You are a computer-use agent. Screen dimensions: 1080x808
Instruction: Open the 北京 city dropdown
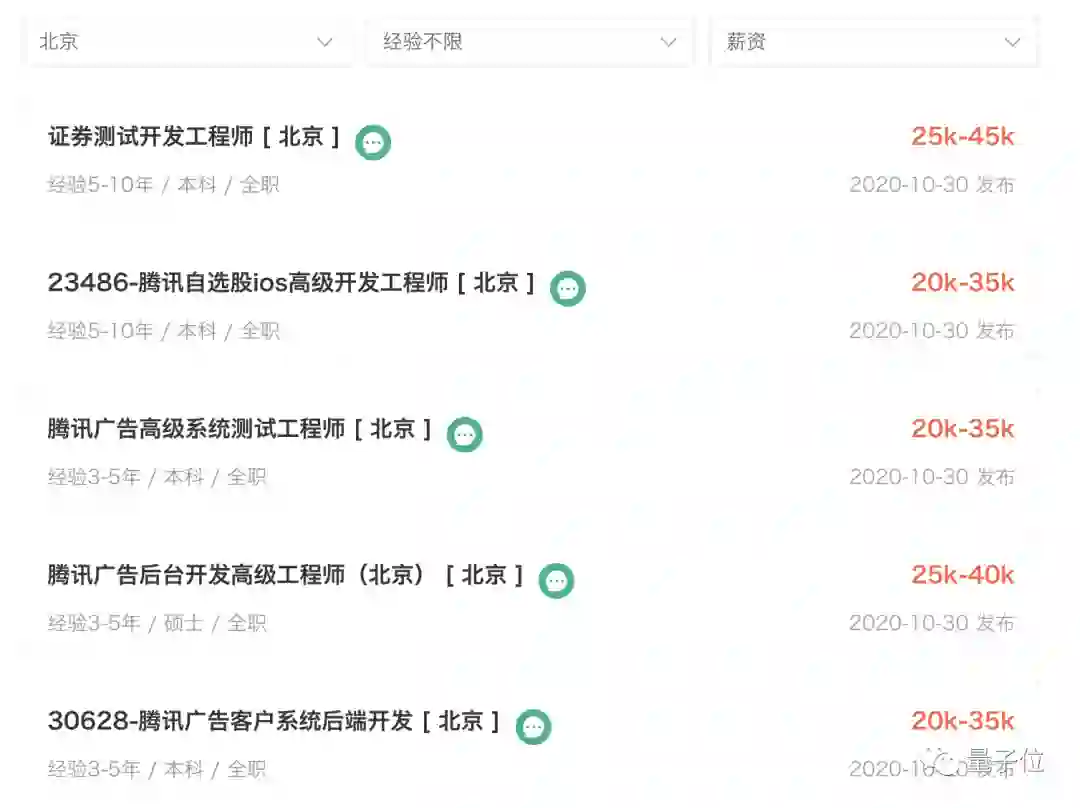pyautogui.click(x=188, y=42)
